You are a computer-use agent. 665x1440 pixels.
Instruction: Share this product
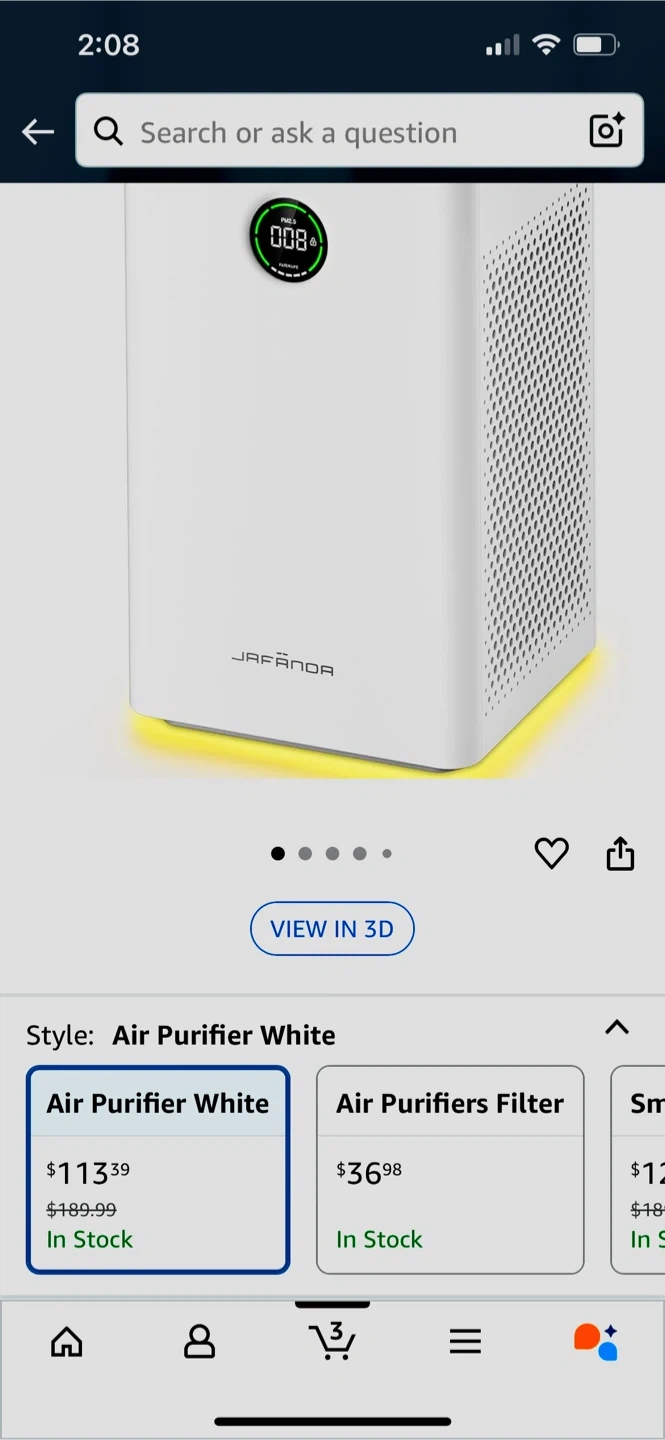(620, 853)
